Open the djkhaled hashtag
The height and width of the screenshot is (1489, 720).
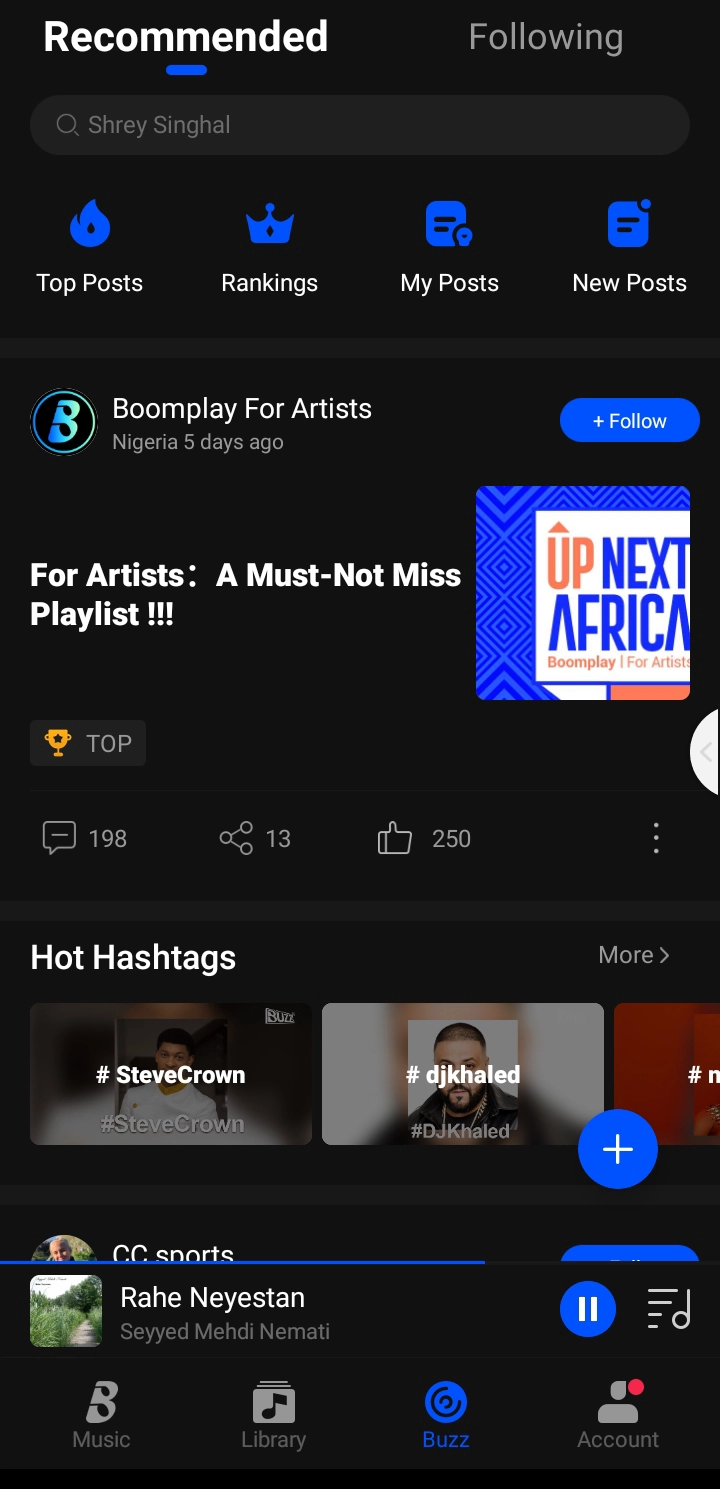(463, 1074)
